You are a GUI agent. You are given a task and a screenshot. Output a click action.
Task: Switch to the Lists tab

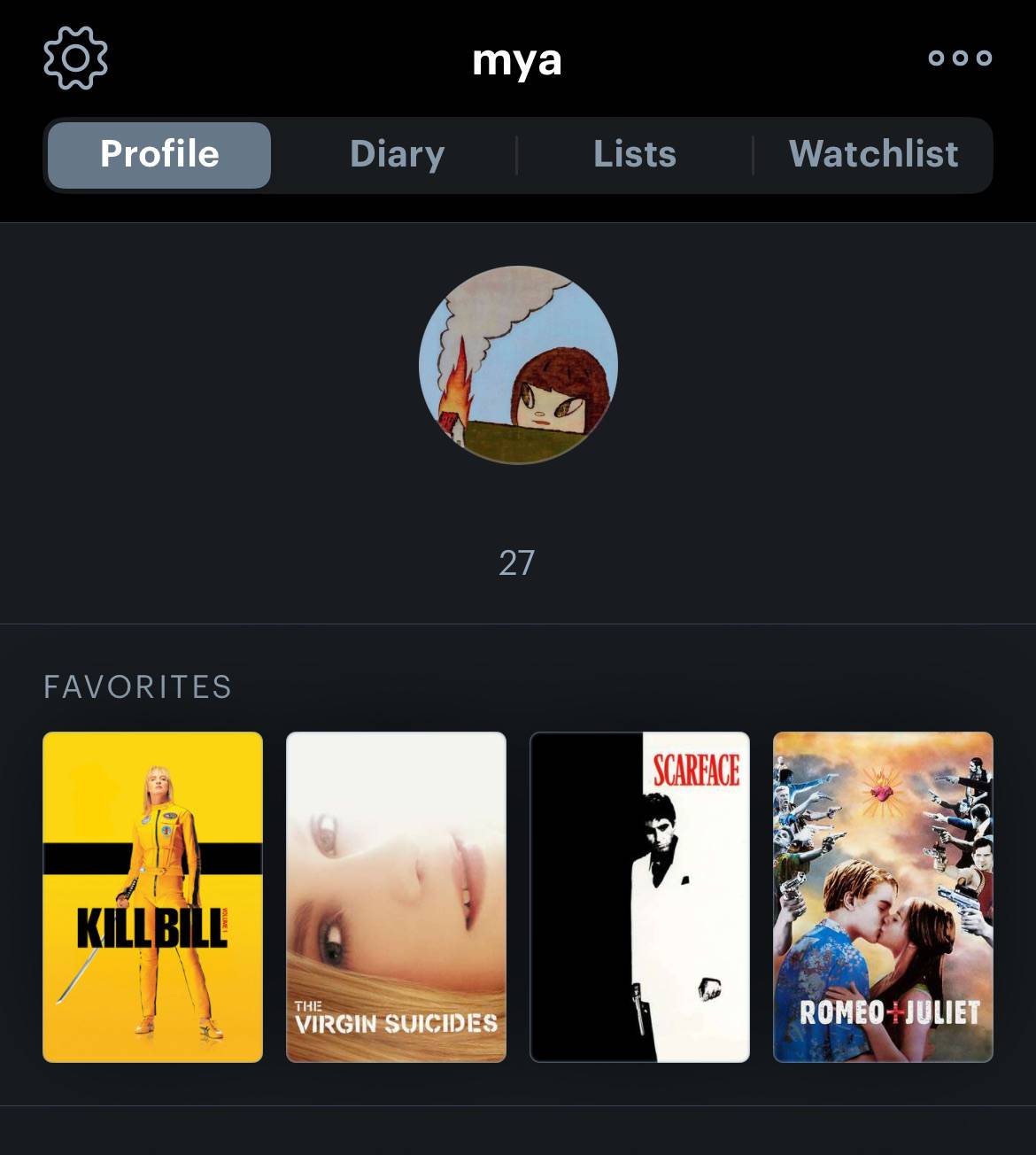point(635,155)
